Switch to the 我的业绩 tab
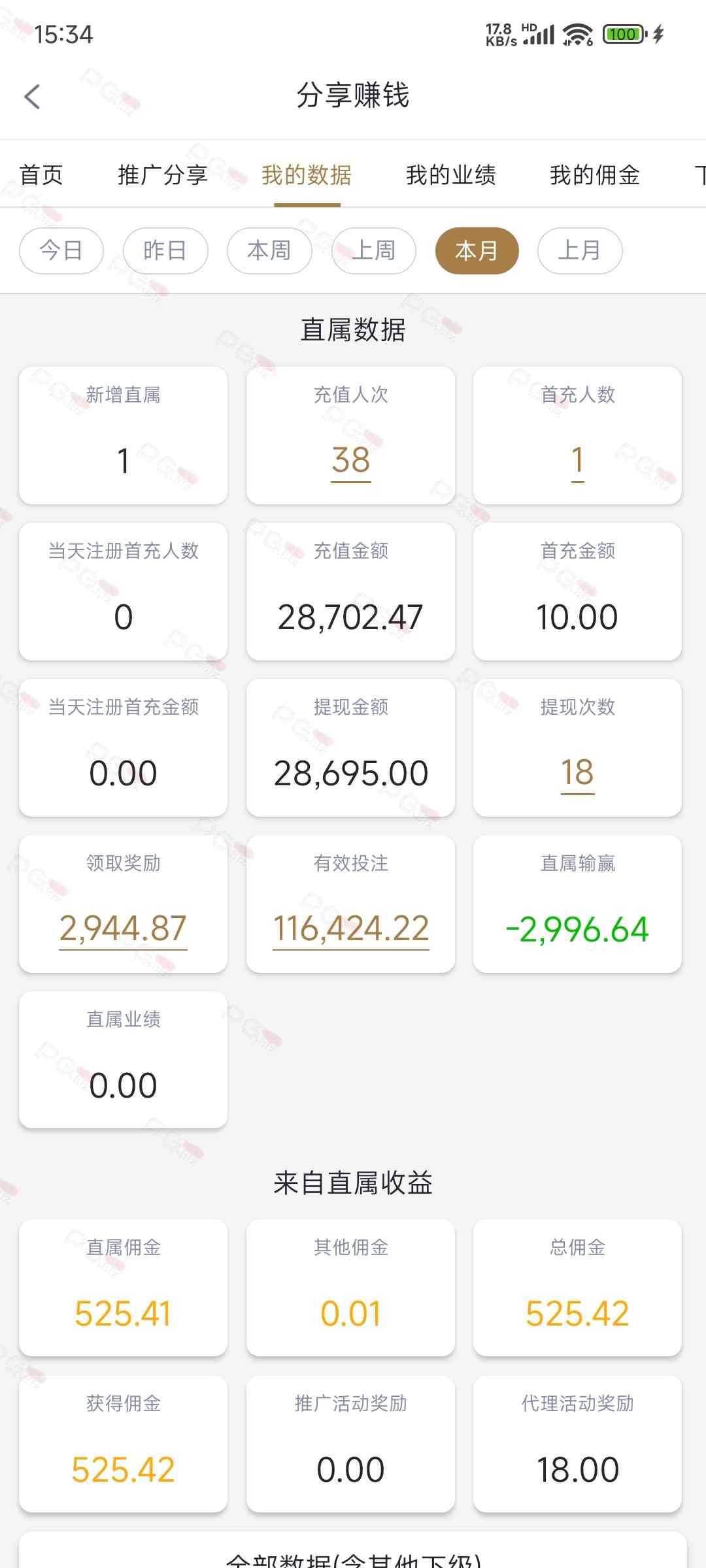 coord(450,175)
